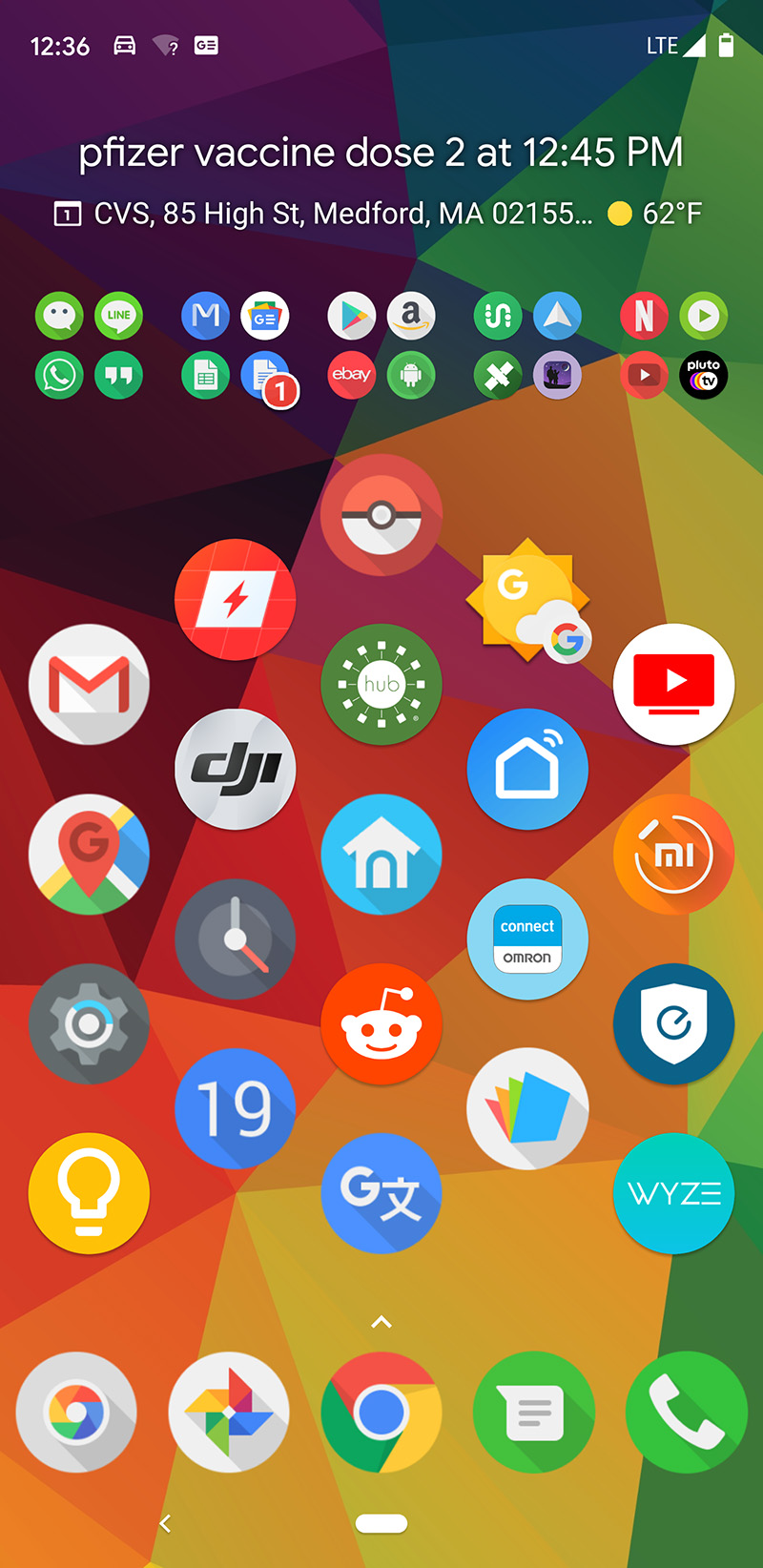This screenshot has width=763, height=1568.
Task: Open the pfizer vaccine dose 2 calendar event
Action: pos(381,153)
